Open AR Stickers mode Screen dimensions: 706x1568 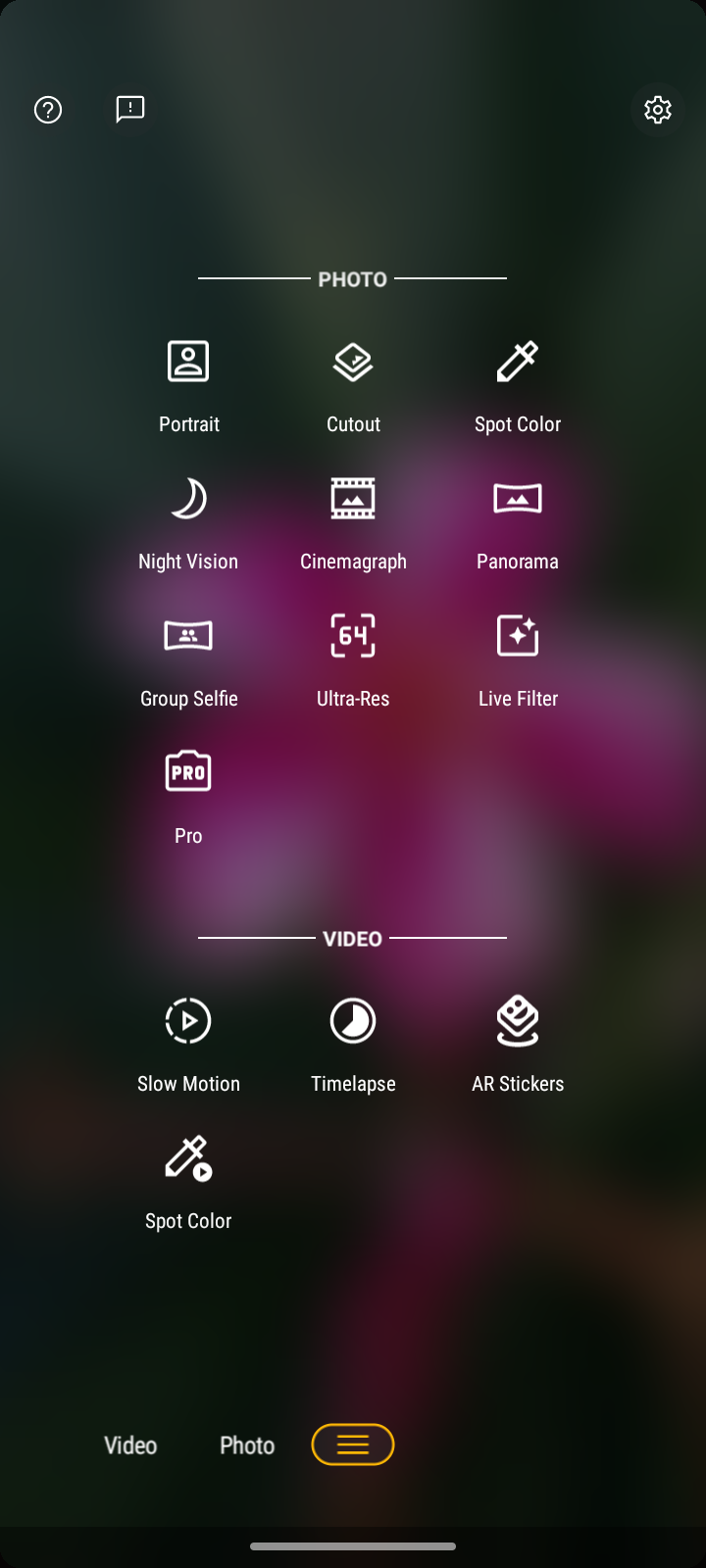[518, 1047]
